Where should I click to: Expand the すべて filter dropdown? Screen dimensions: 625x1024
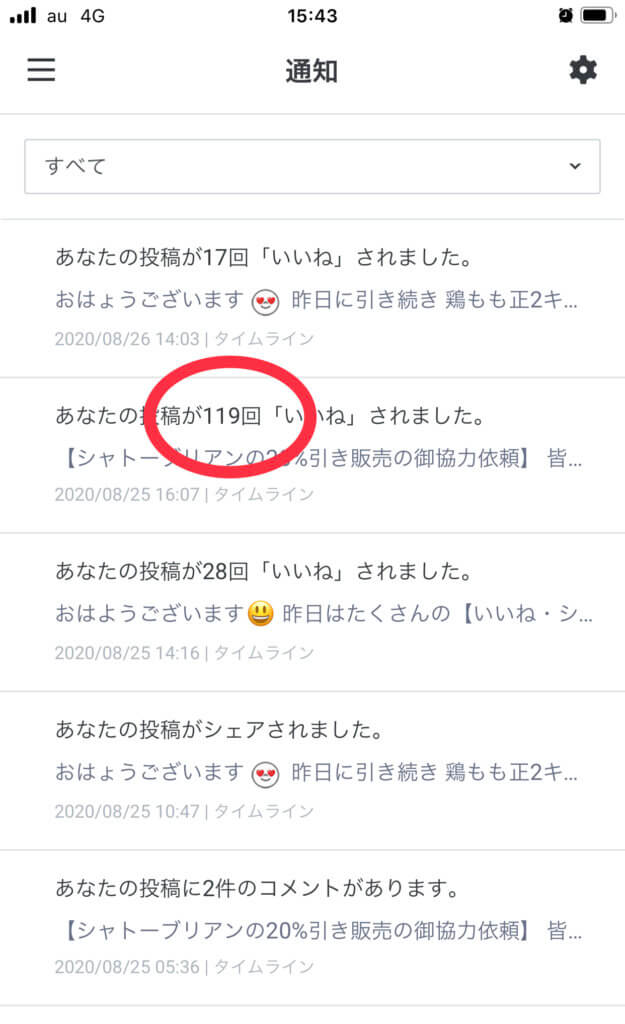[x=312, y=166]
